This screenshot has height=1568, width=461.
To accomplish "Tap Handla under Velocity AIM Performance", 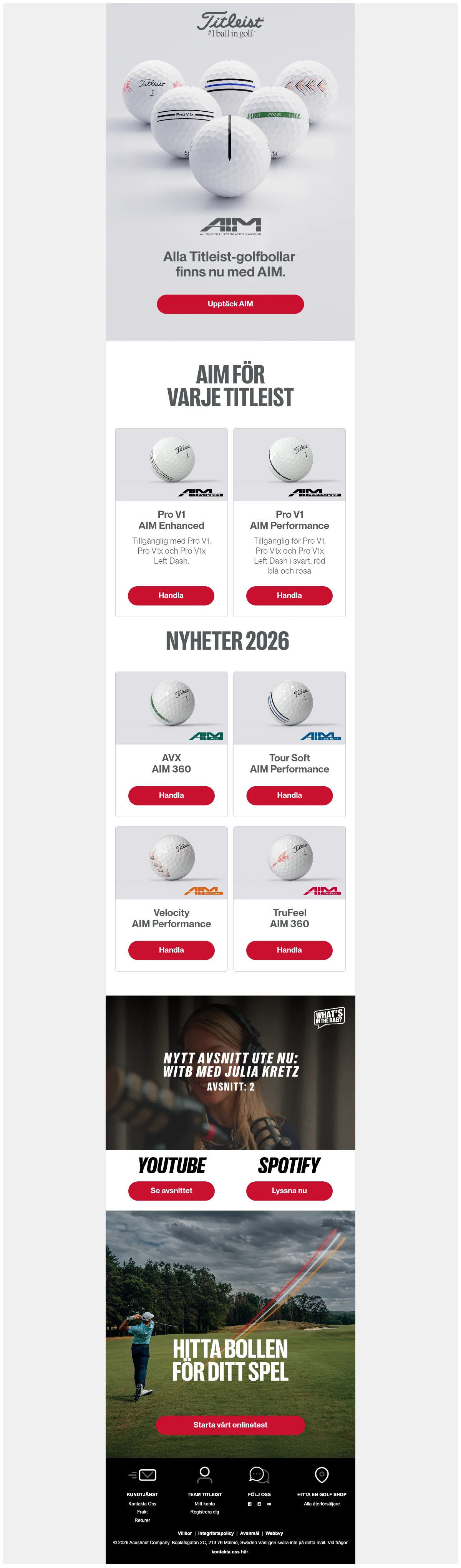I will point(171,949).
